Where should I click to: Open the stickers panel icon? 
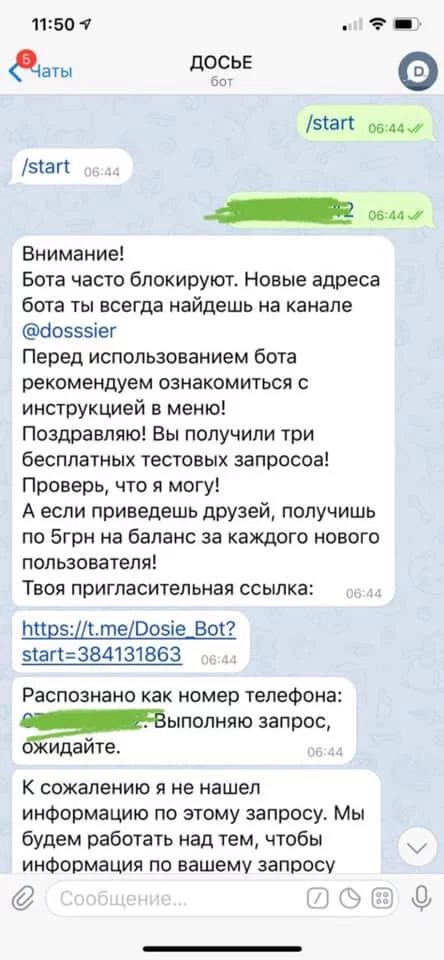350,899
